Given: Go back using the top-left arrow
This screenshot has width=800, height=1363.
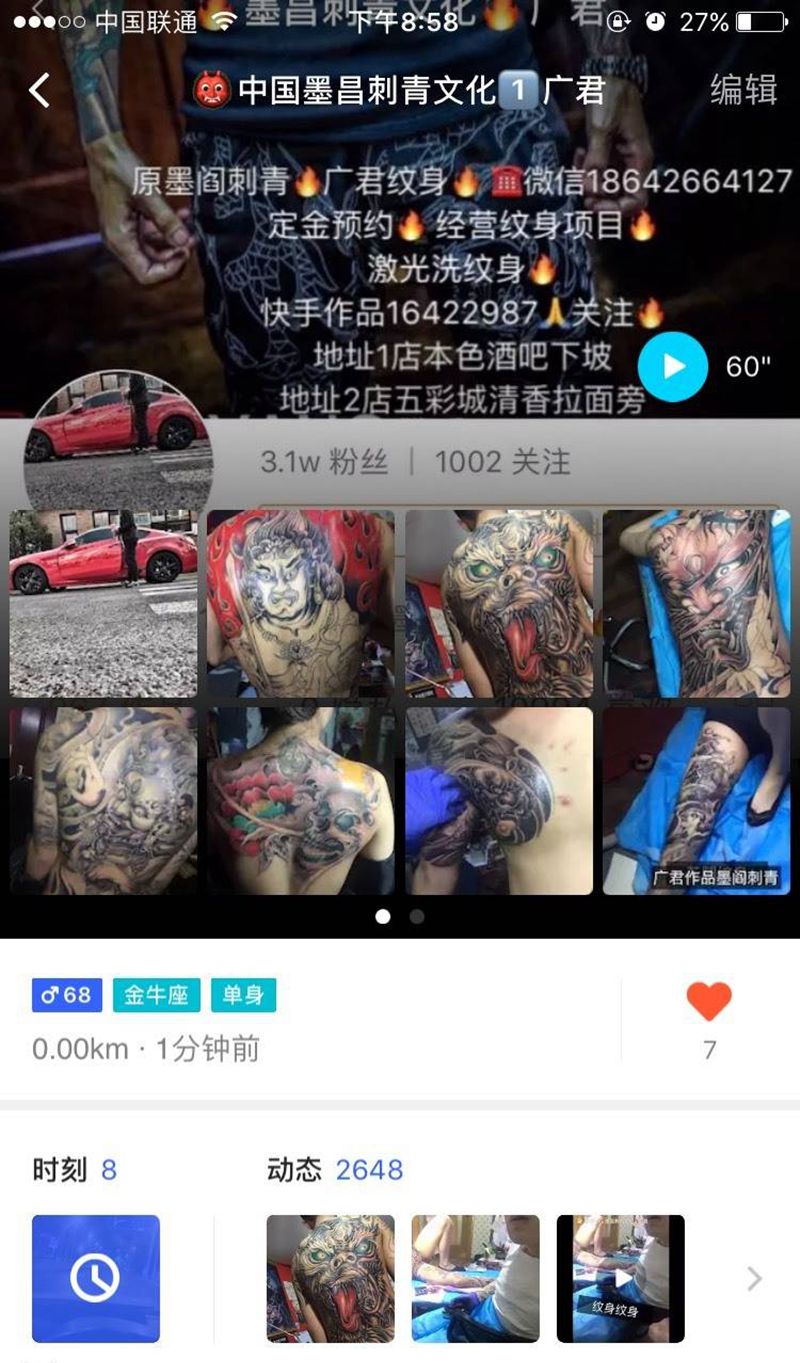Looking at the screenshot, I should [40, 91].
